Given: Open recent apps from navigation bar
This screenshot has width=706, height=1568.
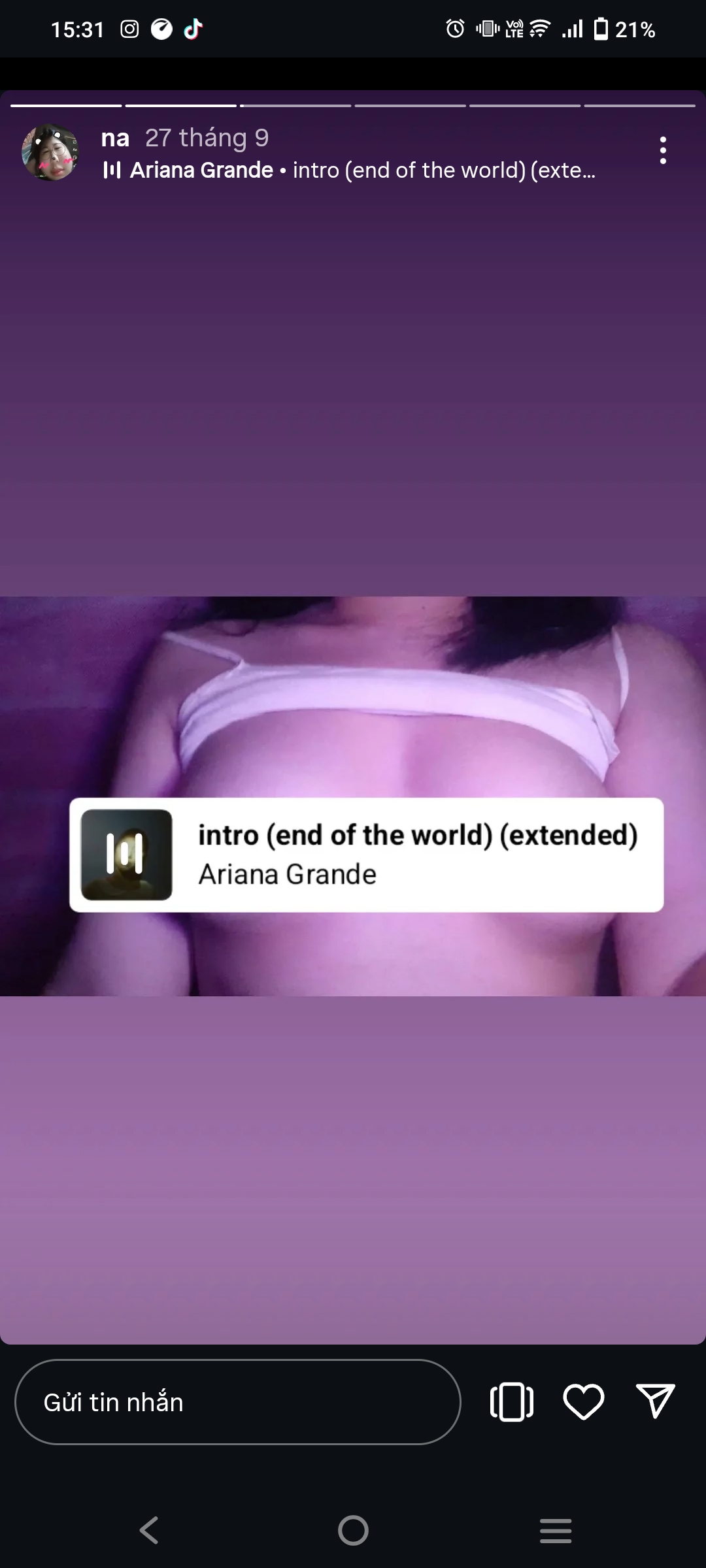Looking at the screenshot, I should 556,1530.
